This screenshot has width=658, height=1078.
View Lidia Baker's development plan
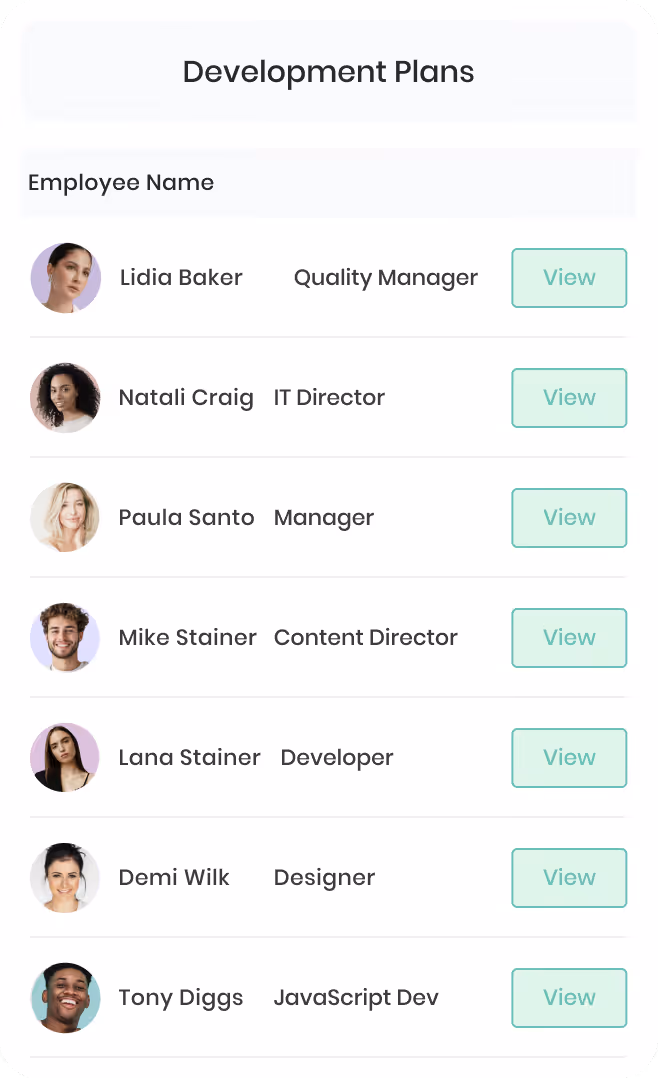point(569,278)
